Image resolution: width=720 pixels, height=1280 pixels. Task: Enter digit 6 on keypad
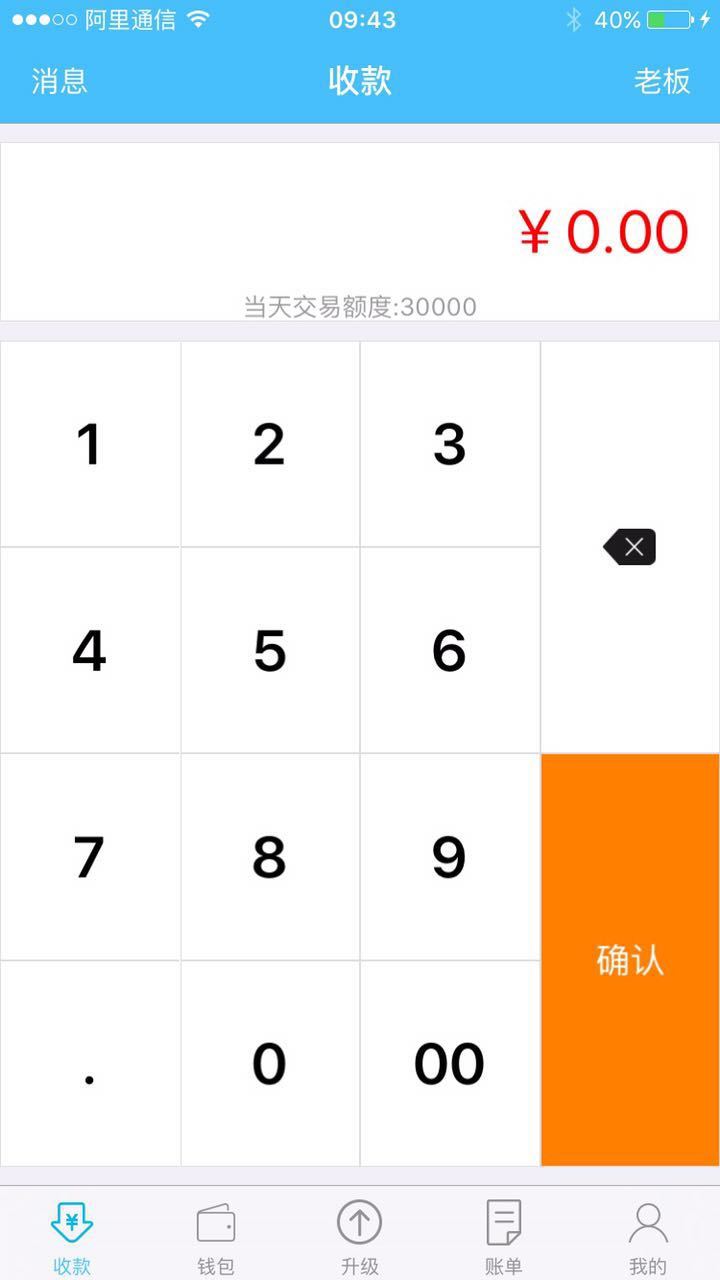(450, 651)
